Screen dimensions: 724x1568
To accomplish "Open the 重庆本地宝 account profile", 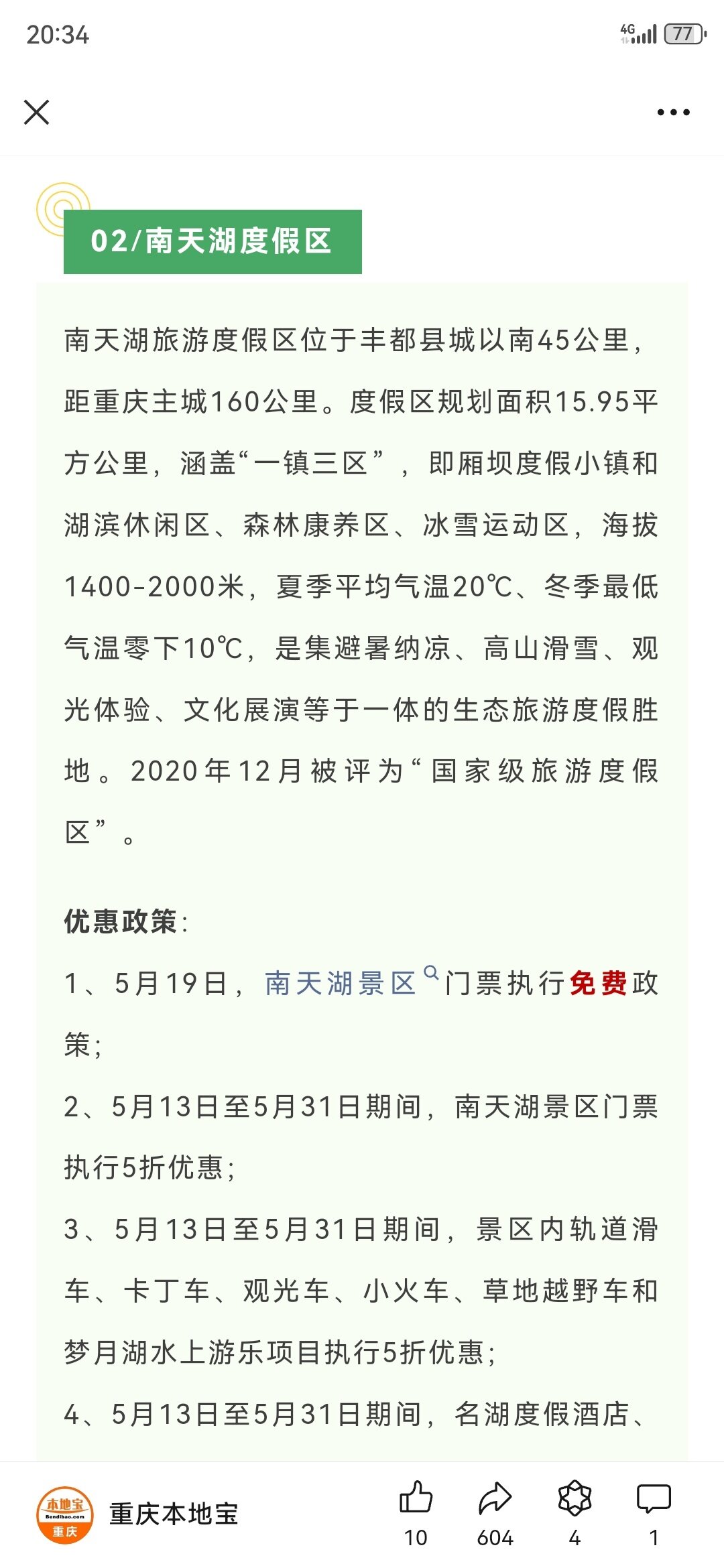I will click(137, 1513).
